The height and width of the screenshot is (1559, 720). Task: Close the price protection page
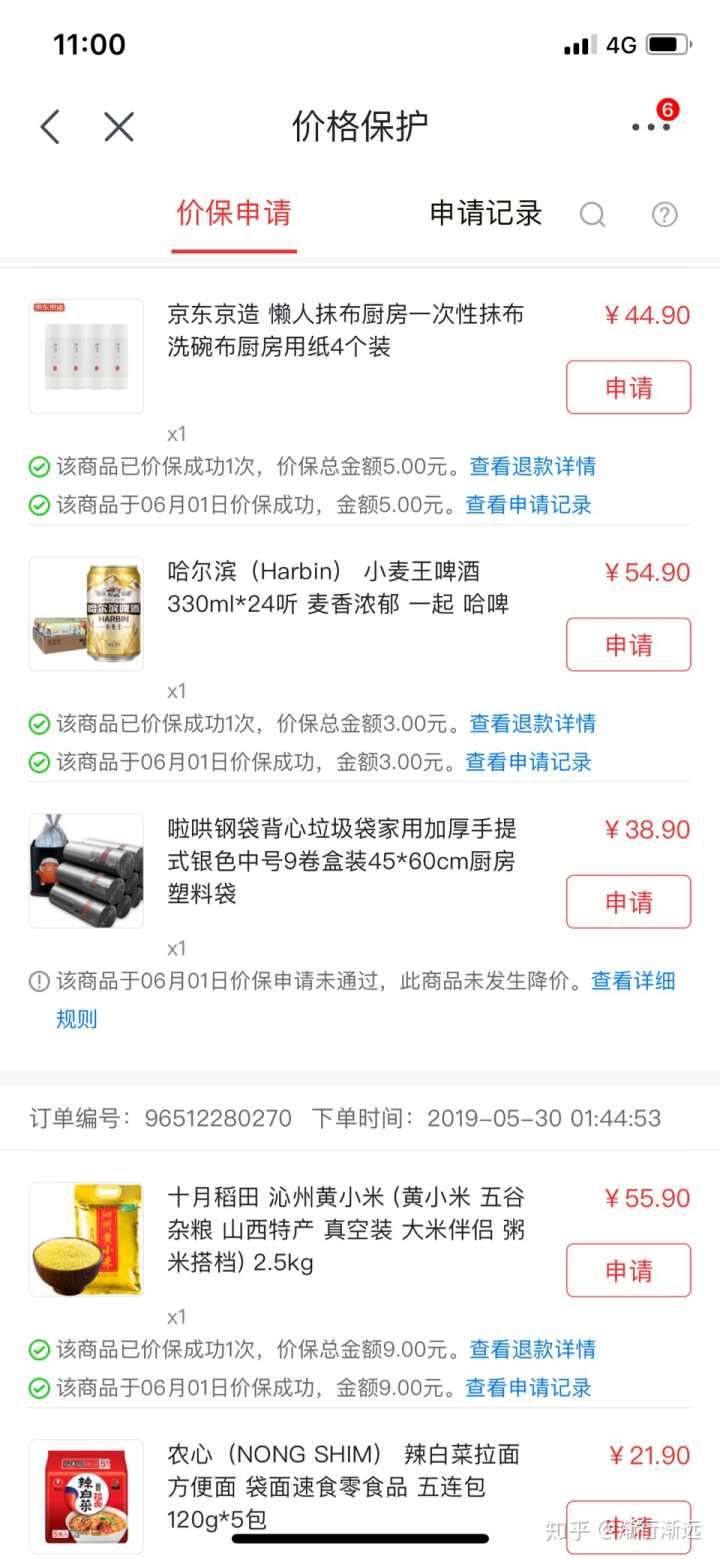[119, 127]
